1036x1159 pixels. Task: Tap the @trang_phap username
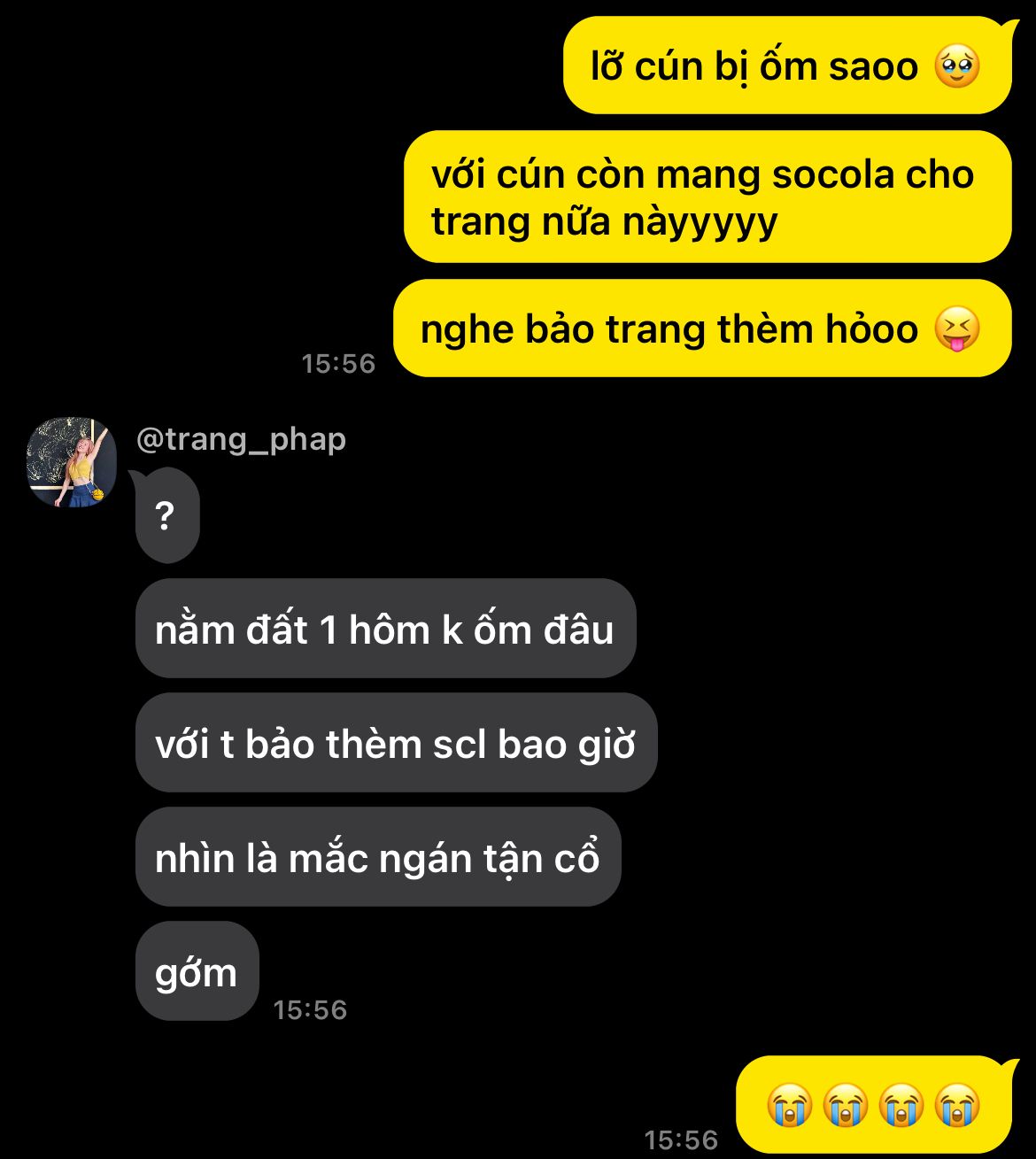pyautogui.click(x=241, y=439)
